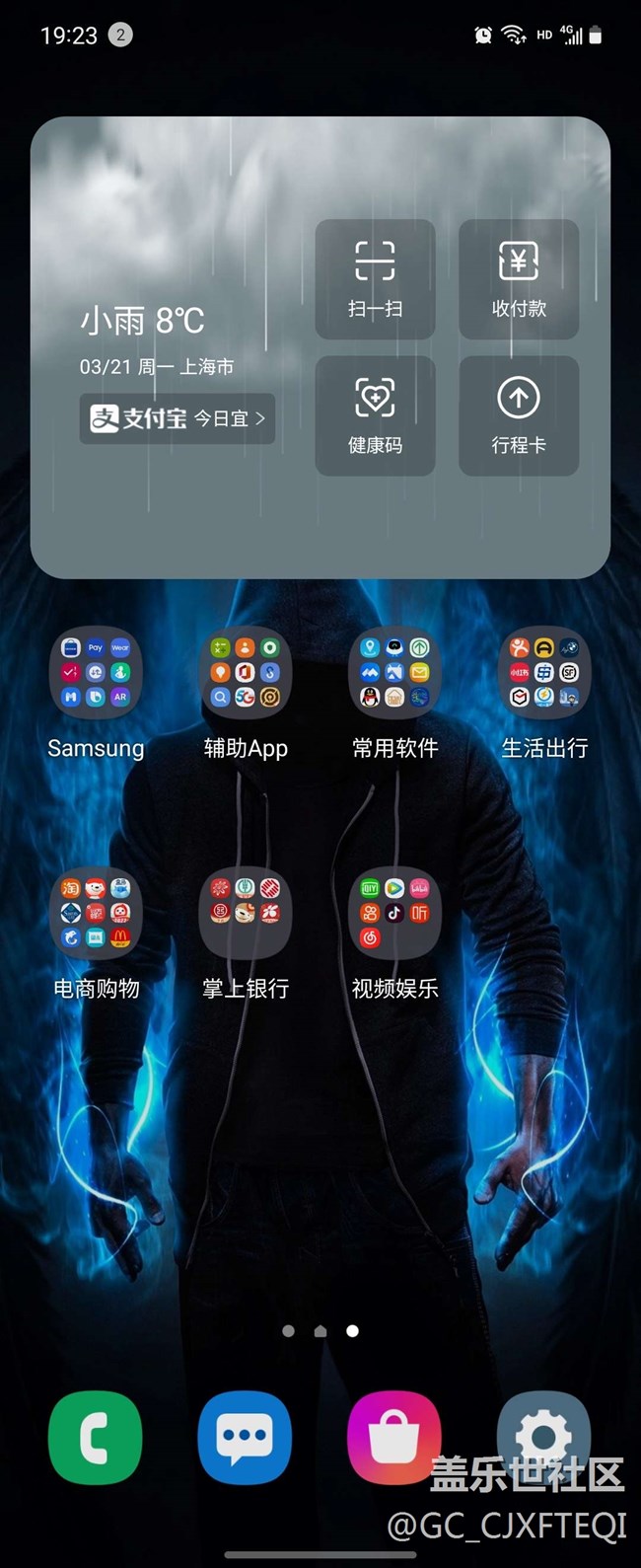
Task: Launch the Galaxy Store bag app
Action: click(394, 1438)
